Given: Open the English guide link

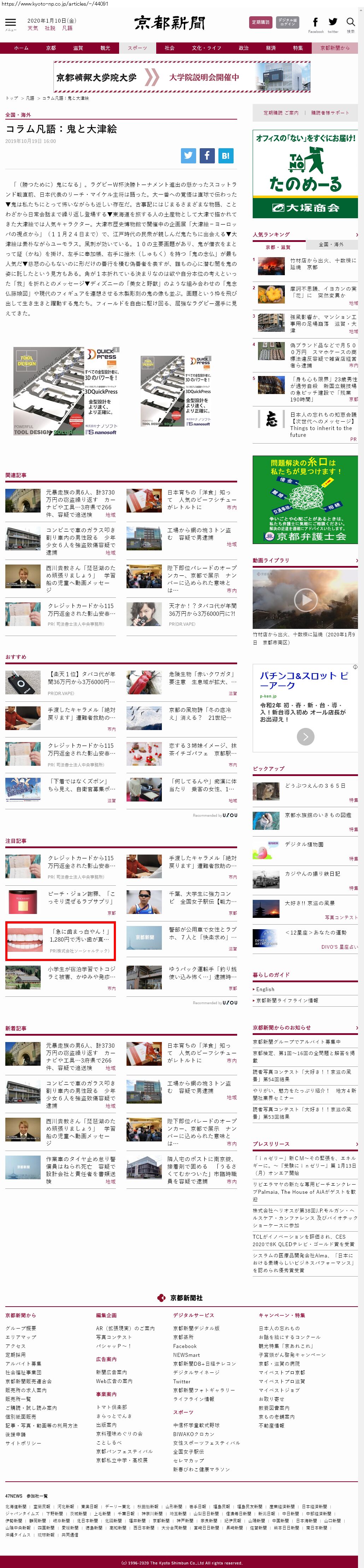Looking at the screenshot, I should point(265,989).
